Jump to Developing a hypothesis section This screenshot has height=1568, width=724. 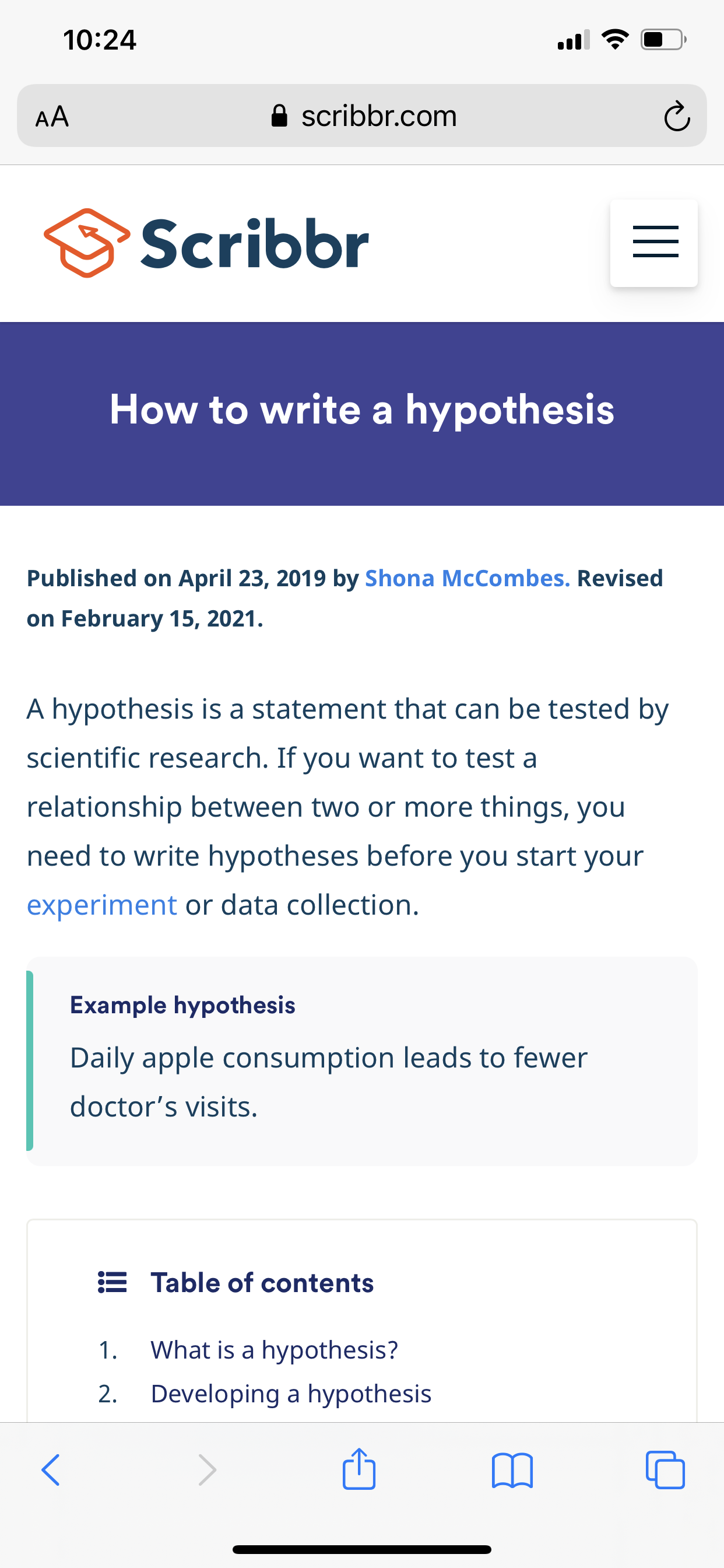coord(291,1394)
